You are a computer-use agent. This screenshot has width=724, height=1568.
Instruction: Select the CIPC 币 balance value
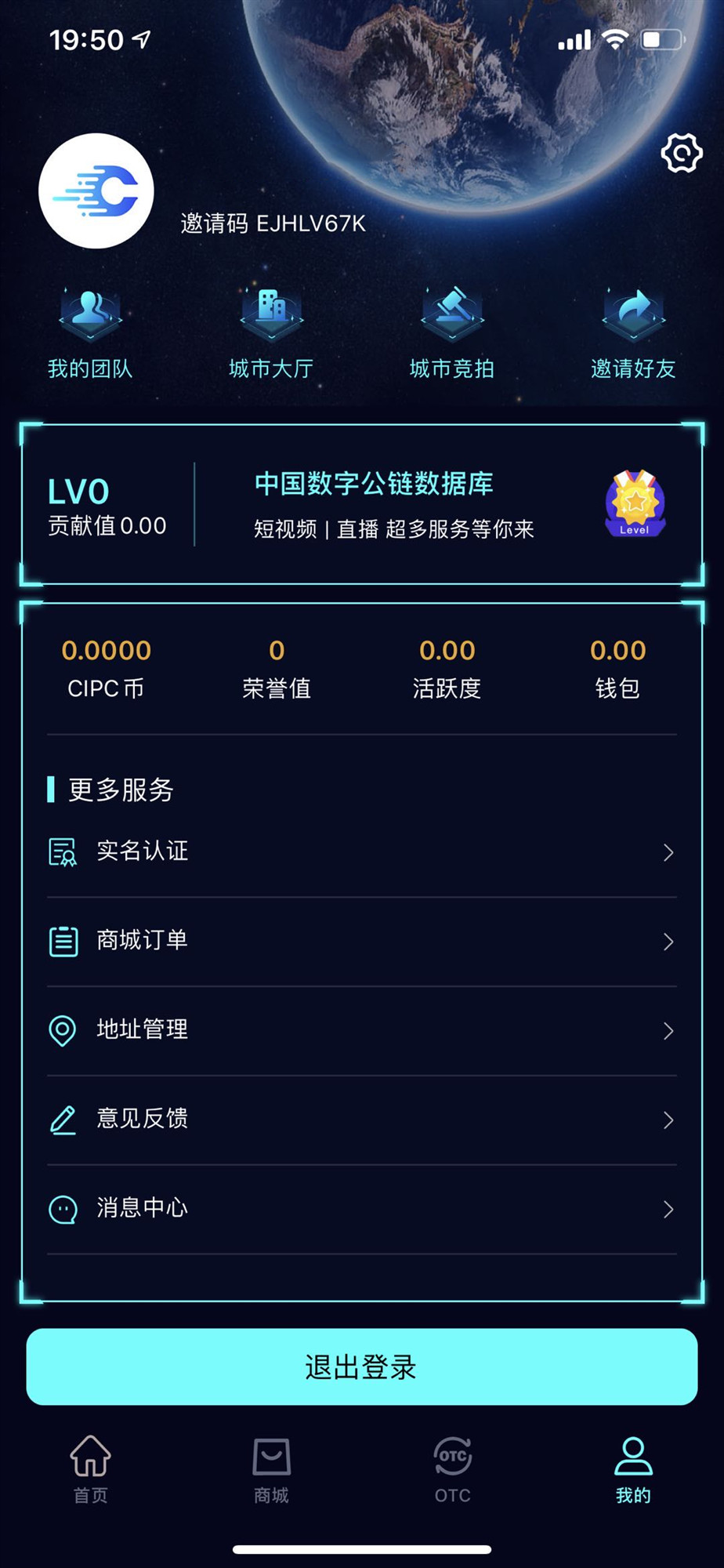106,651
